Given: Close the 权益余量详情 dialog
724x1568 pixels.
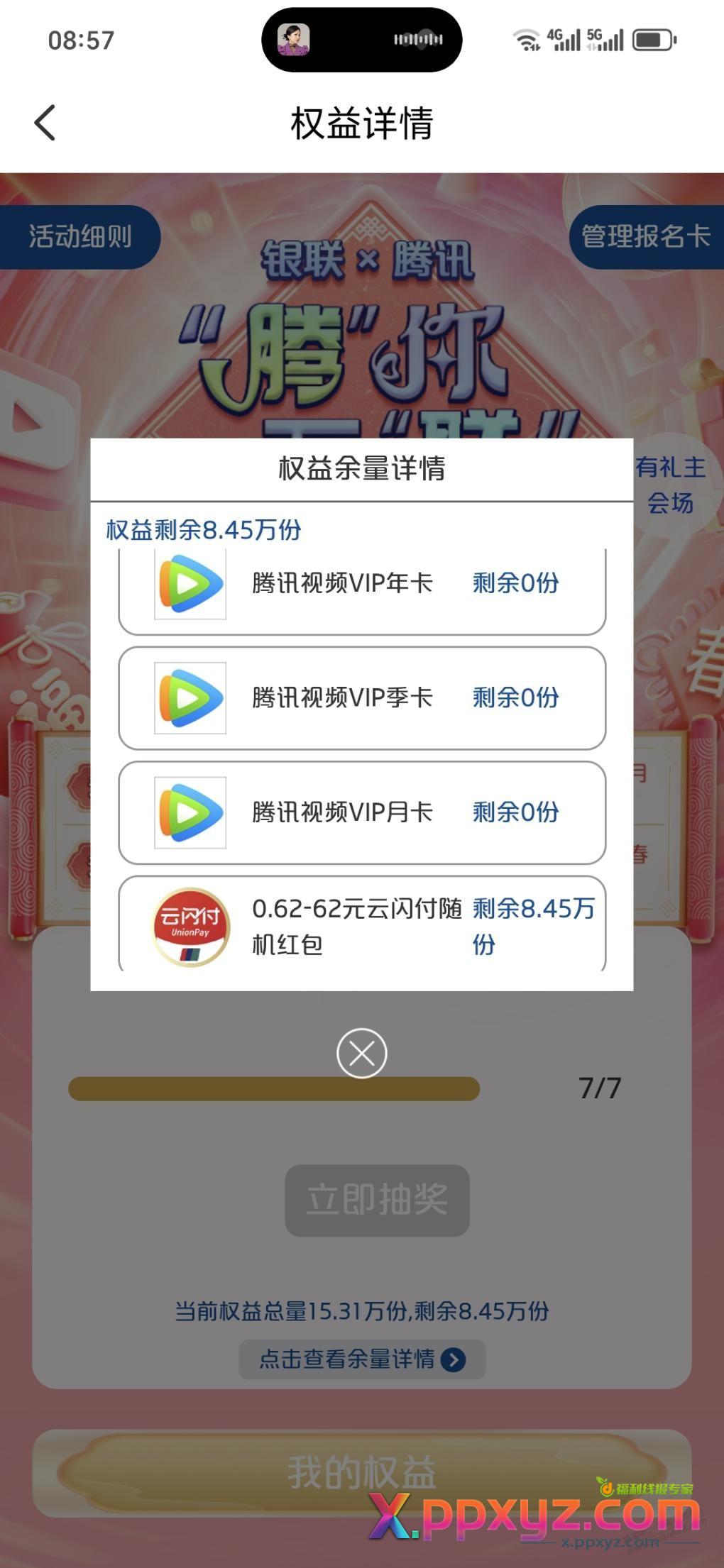Looking at the screenshot, I should tap(361, 1054).
